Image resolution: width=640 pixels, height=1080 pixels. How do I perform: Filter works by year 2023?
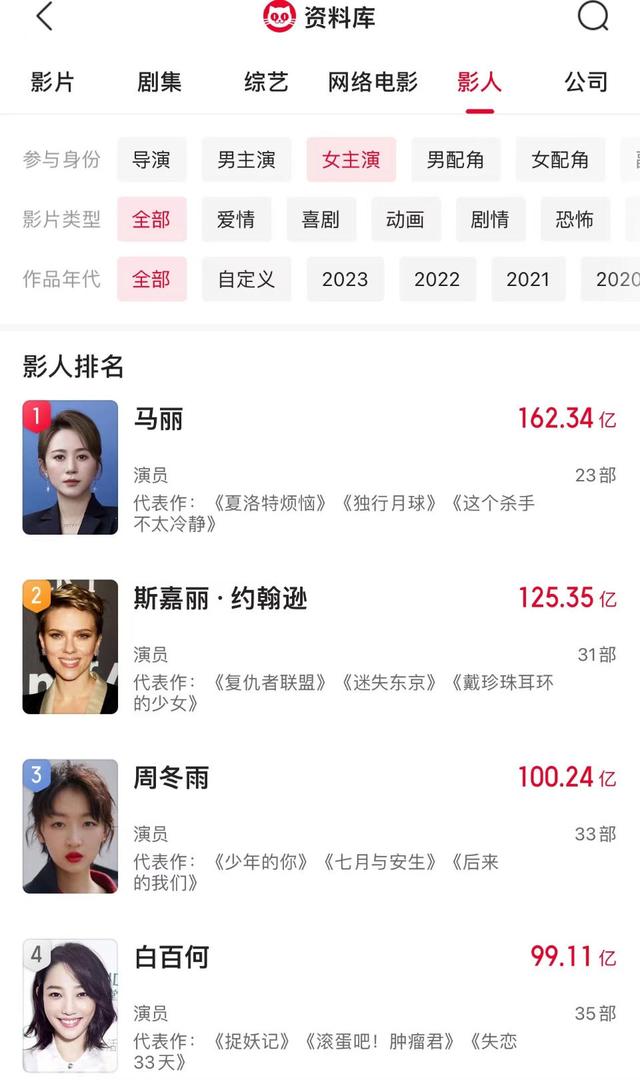[345, 279]
